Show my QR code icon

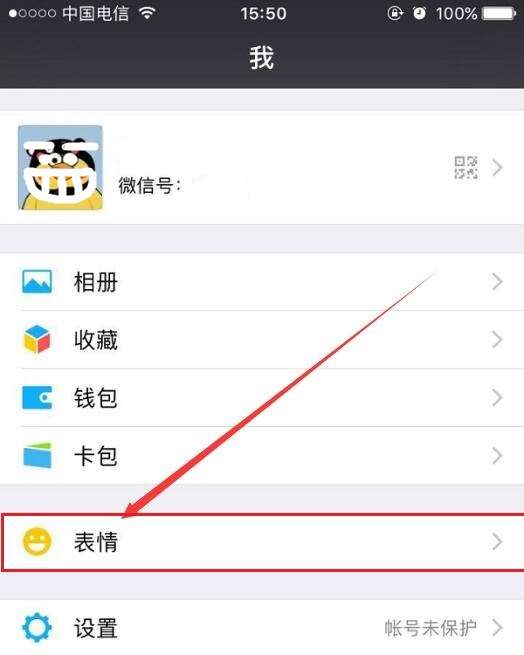(x=466, y=168)
